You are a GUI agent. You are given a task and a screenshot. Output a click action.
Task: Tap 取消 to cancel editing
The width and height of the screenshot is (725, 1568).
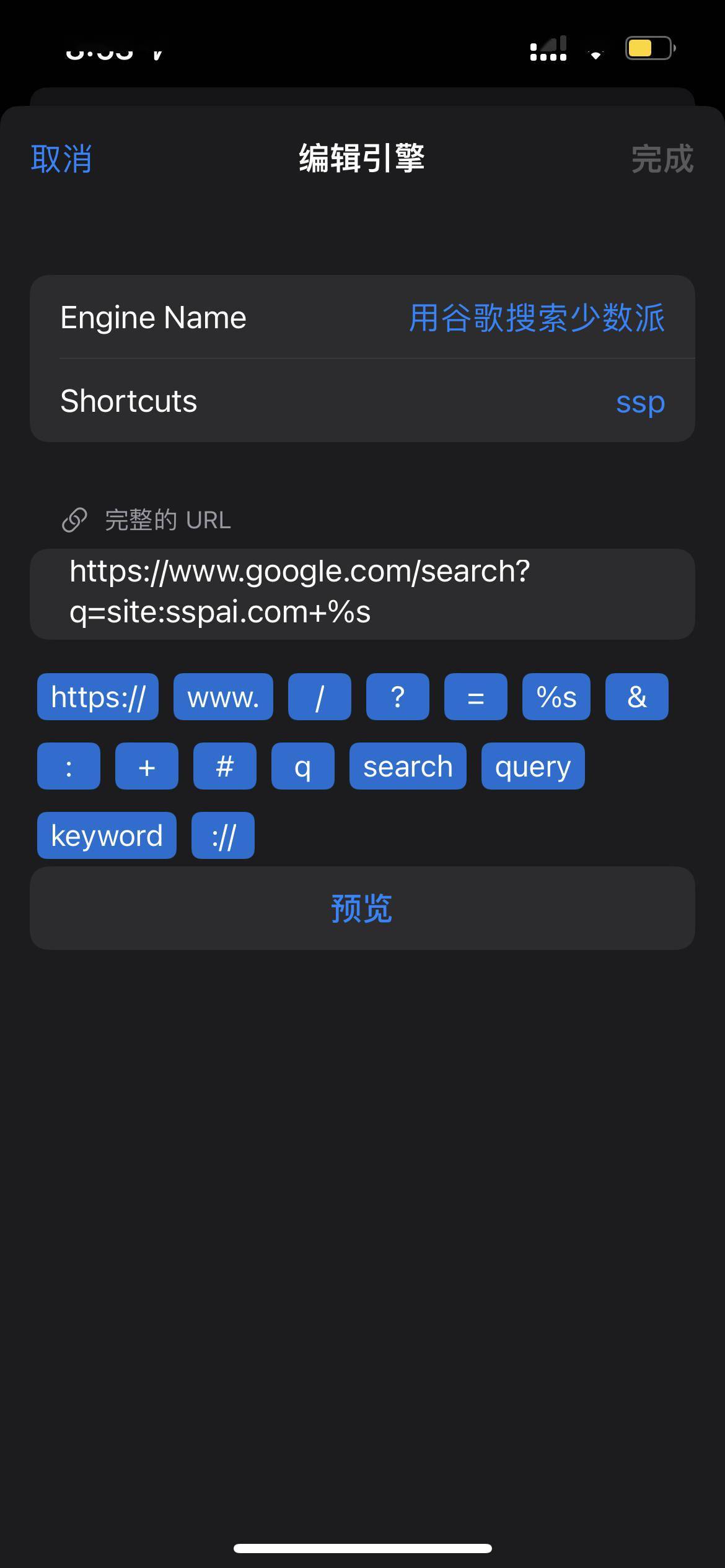(x=61, y=160)
